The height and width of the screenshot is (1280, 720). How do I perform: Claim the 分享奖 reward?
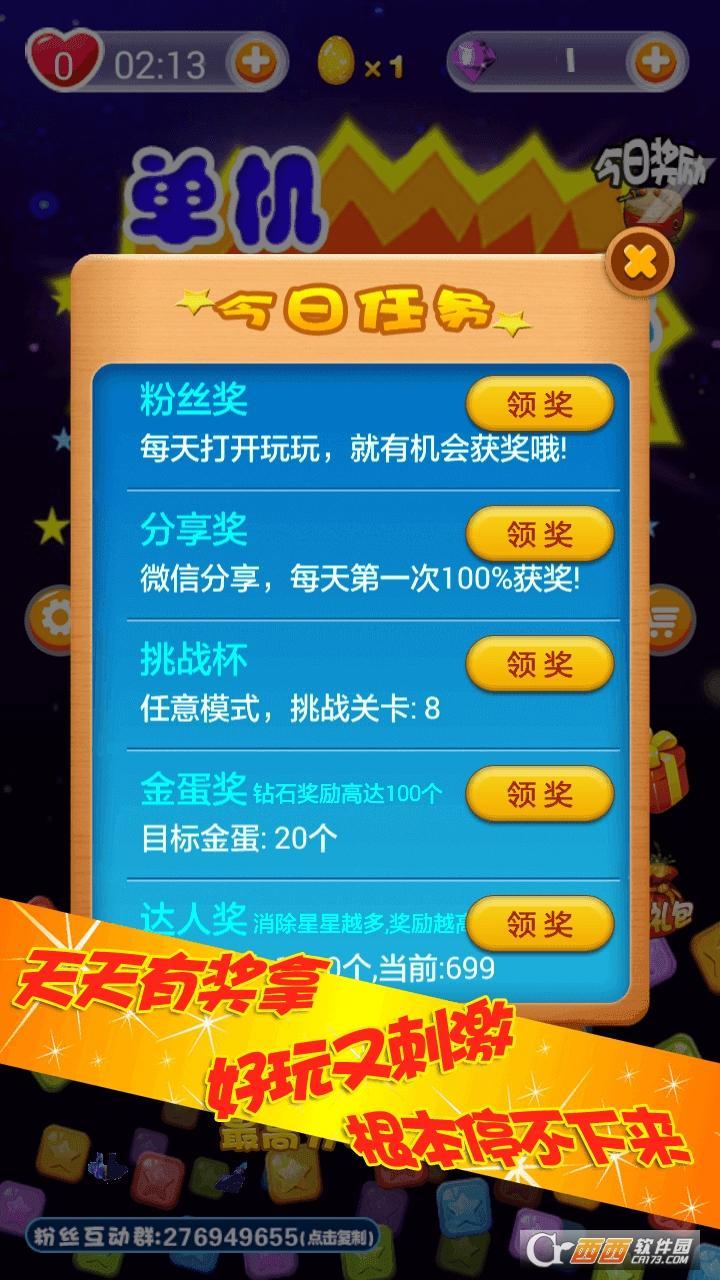[540, 534]
